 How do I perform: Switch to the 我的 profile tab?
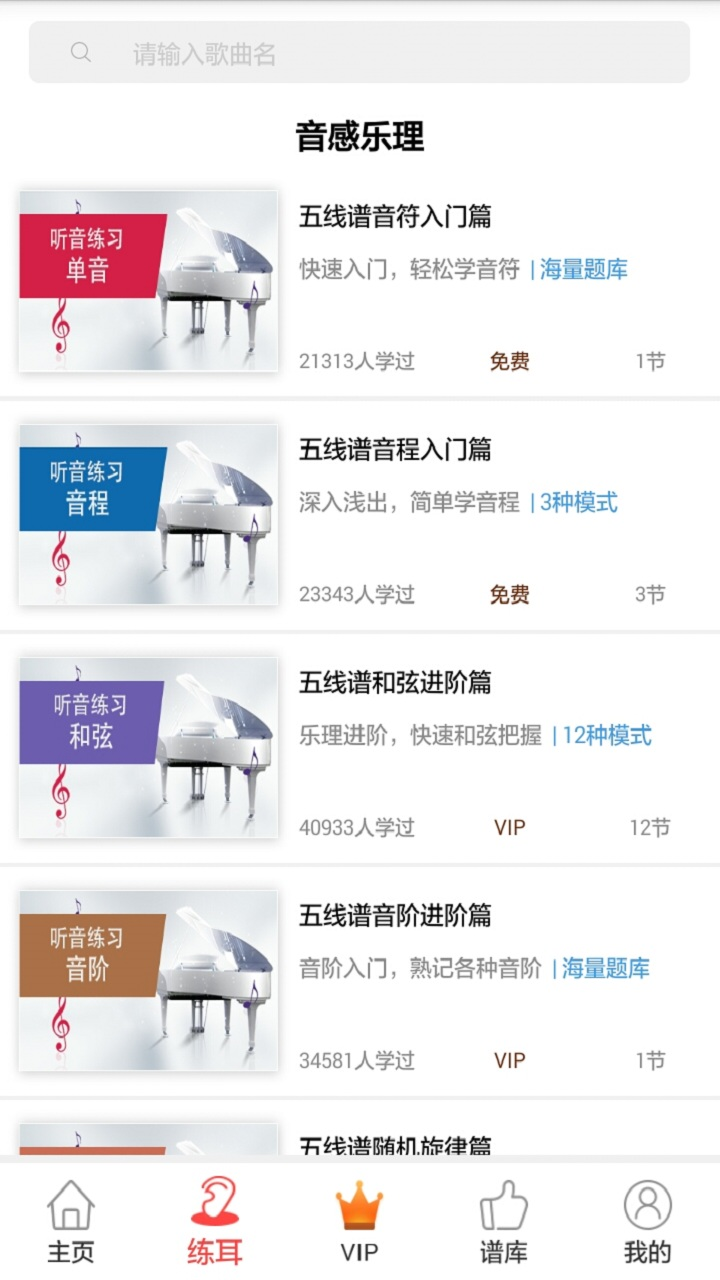point(647,1221)
